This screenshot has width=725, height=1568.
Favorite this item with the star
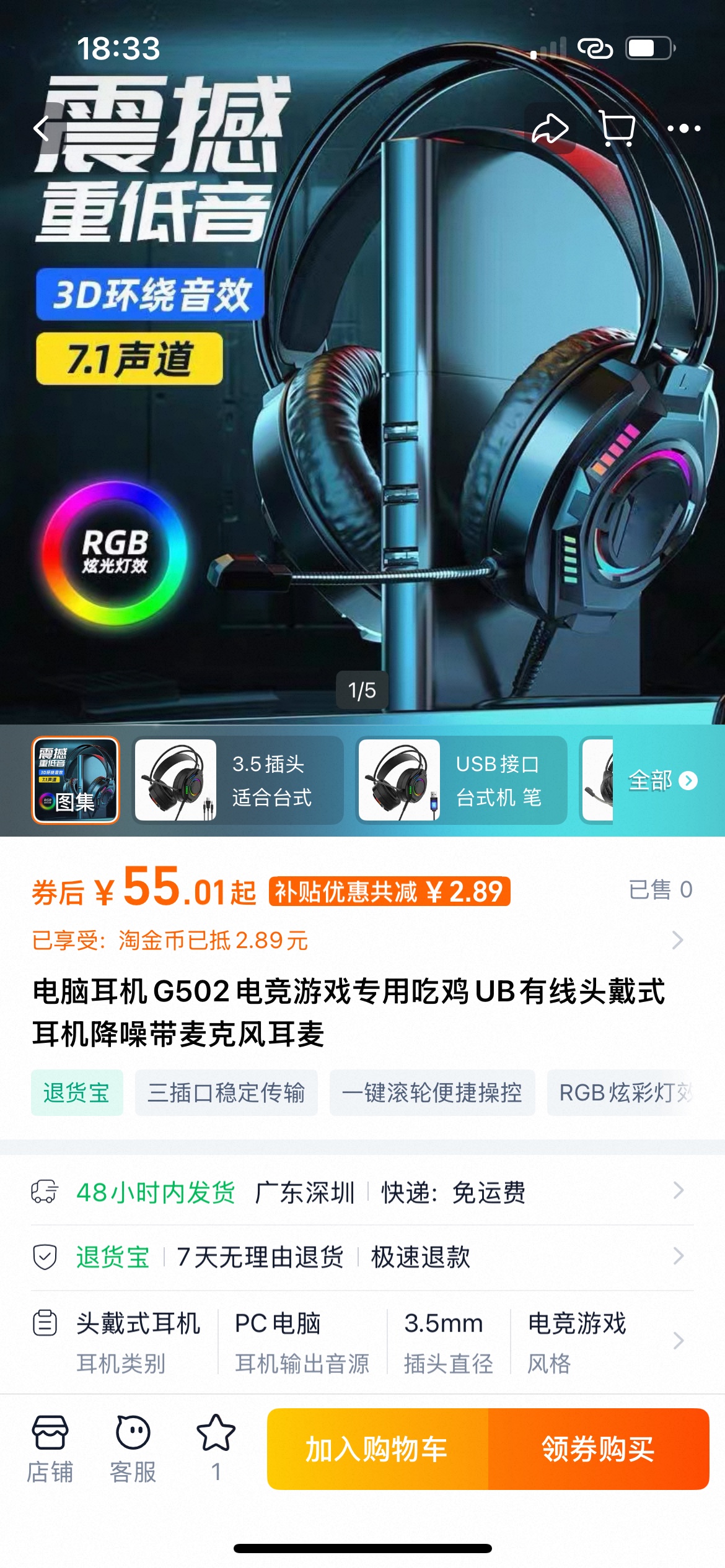tap(216, 1448)
